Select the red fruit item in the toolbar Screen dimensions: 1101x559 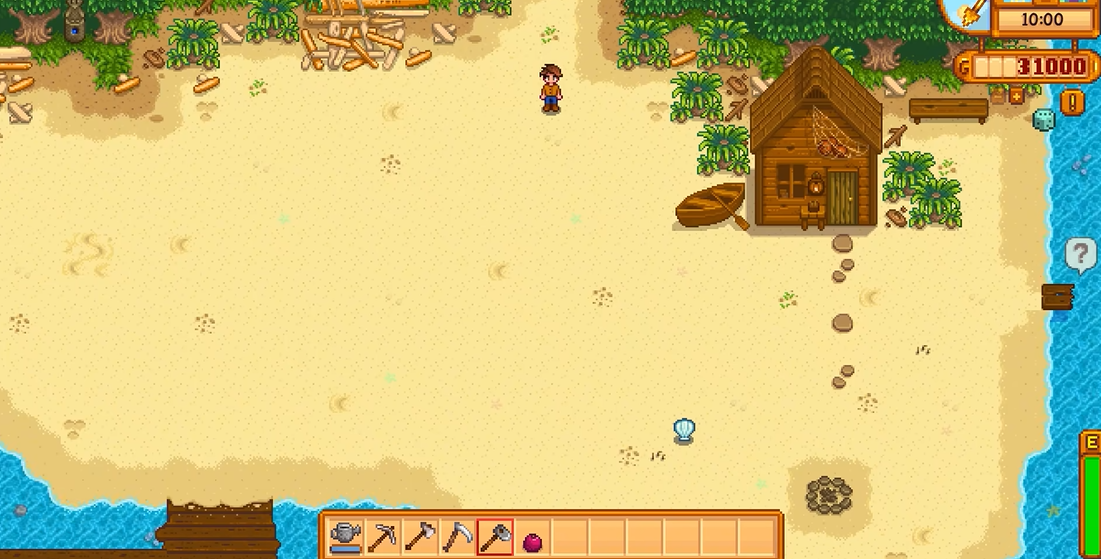[532, 540]
